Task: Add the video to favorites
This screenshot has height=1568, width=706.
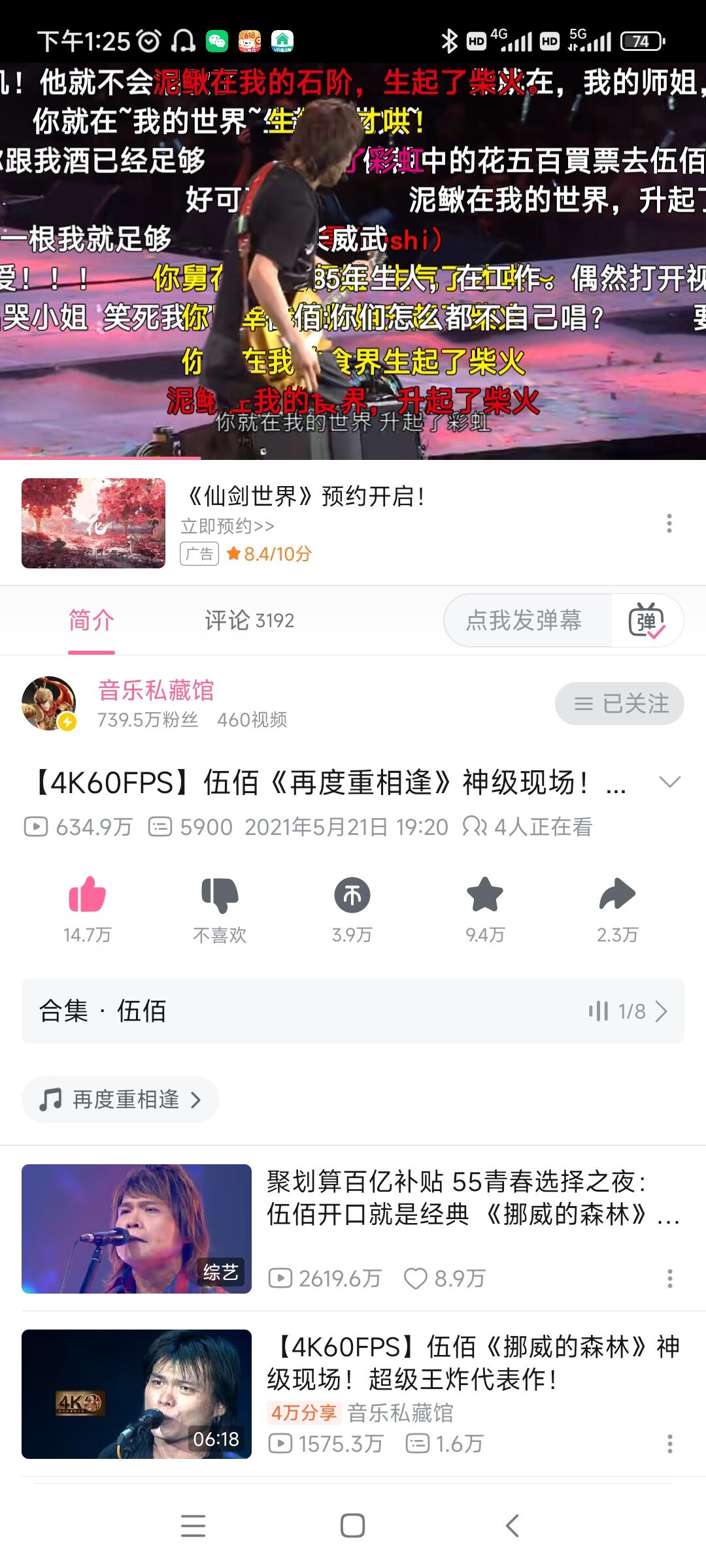Action: (x=485, y=895)
